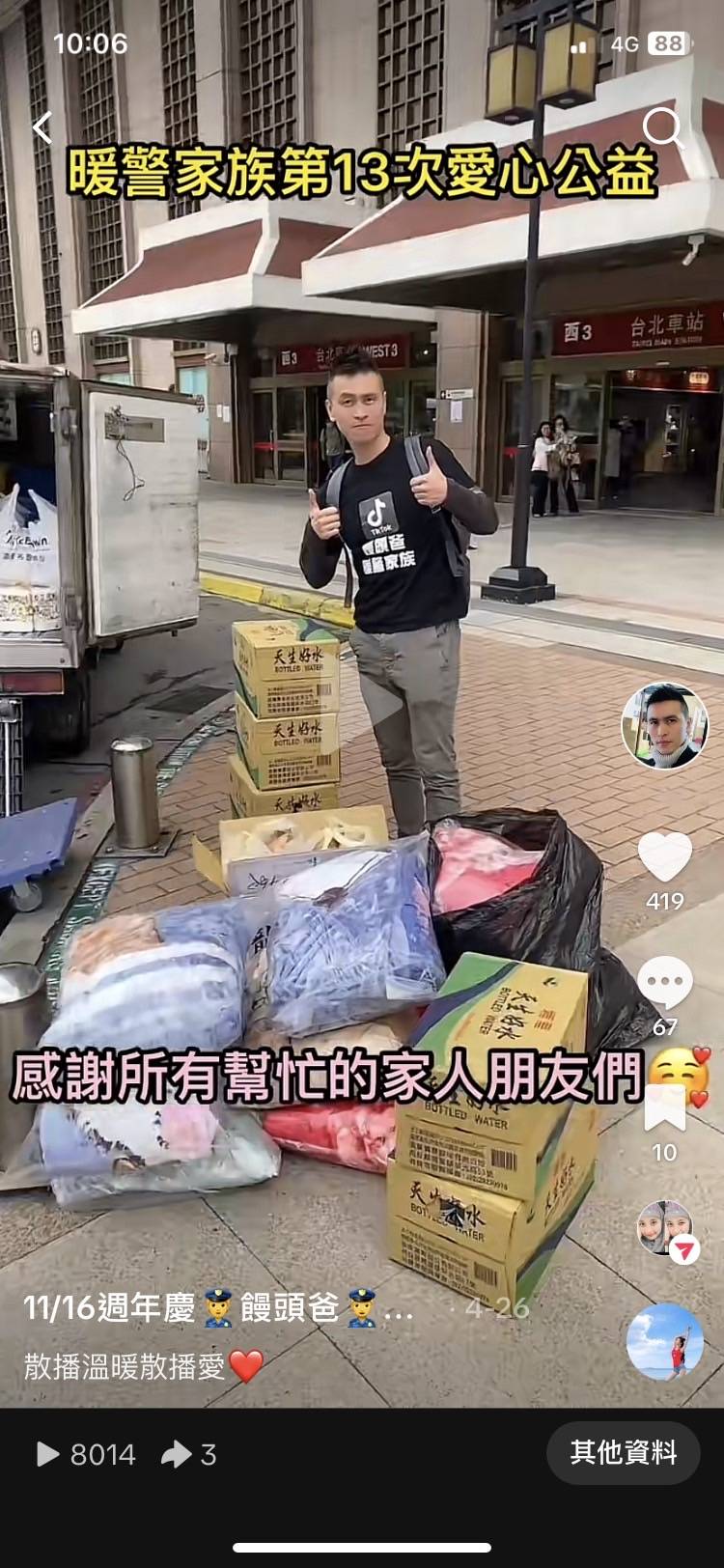Open the comments bubble with 67 comments

[665, 983]
